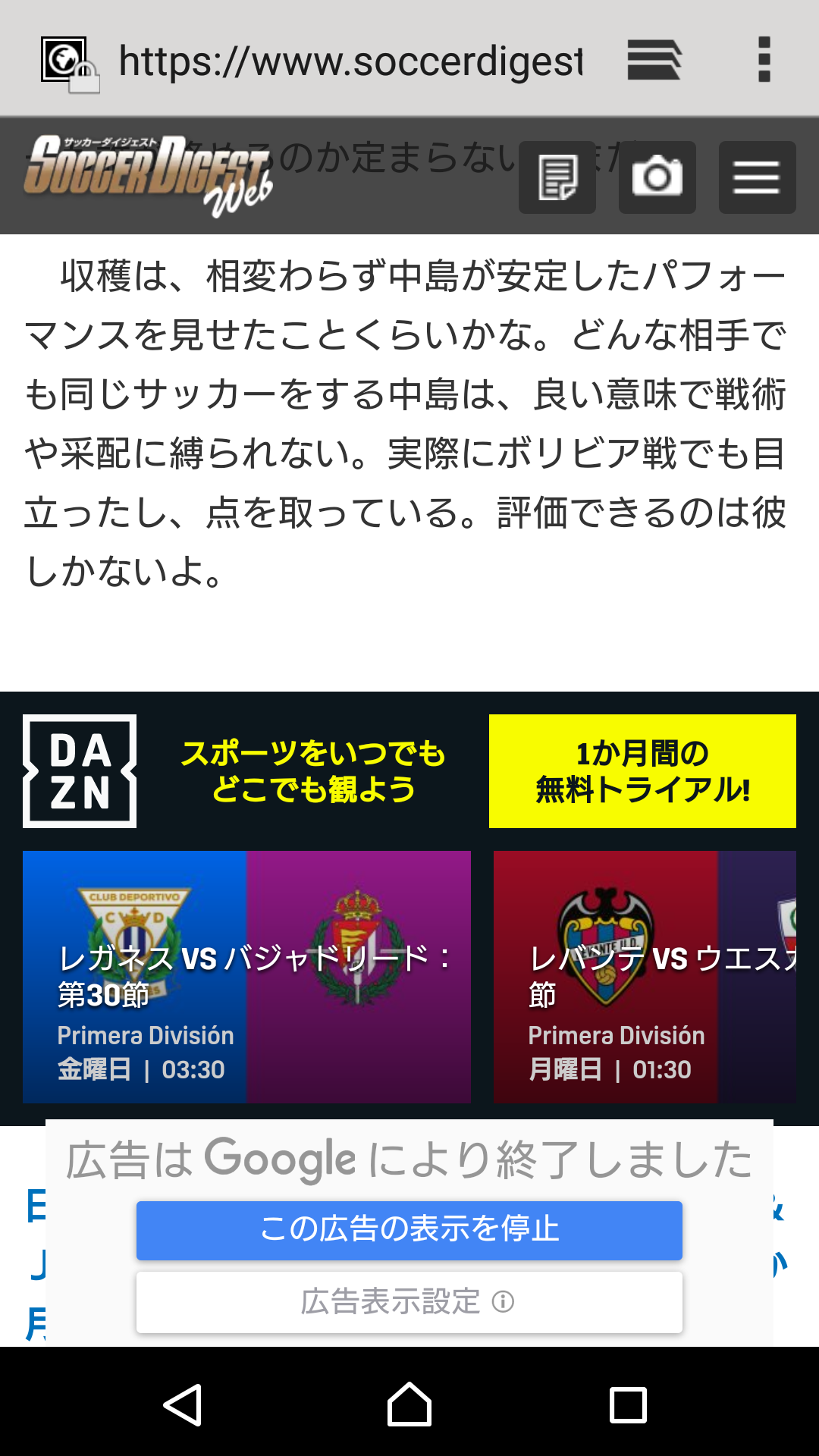Viewport: 819px width, 1456px height.
Task: Open the hamburger site menu
Action: pos(757,177)
